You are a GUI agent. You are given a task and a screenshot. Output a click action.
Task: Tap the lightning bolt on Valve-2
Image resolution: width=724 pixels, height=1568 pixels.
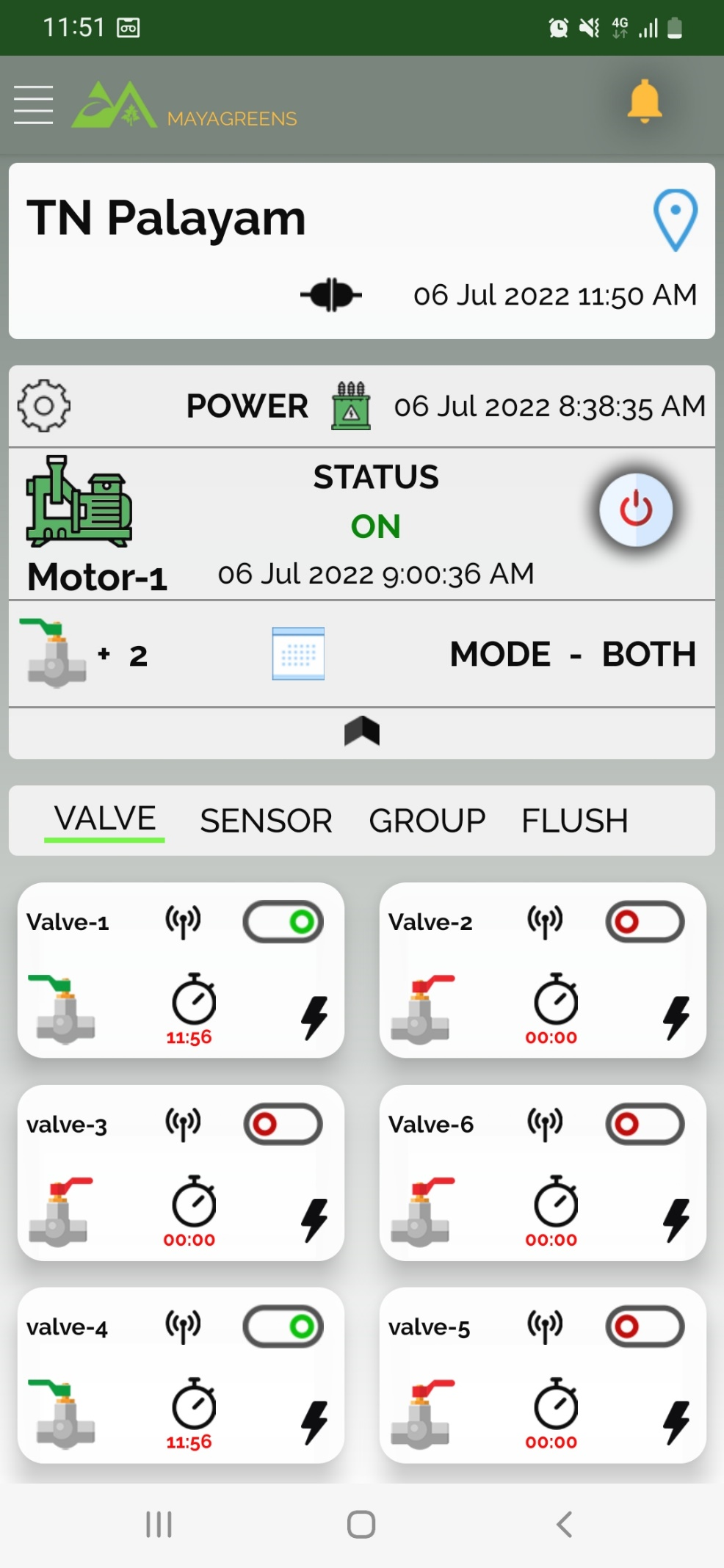click(676, 1017)
